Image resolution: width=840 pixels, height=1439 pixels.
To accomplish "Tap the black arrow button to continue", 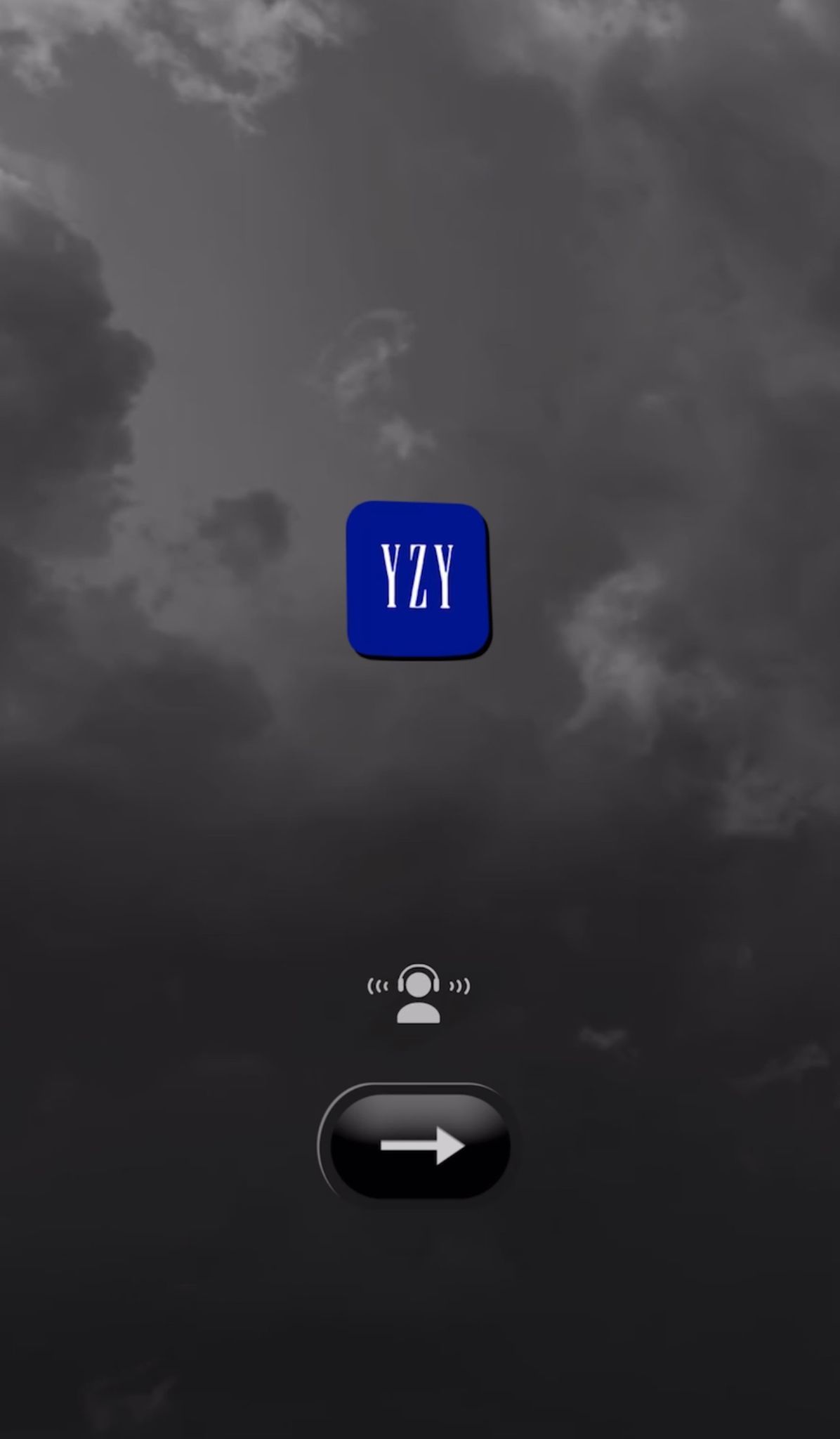I will click(x=419, y=1145).
